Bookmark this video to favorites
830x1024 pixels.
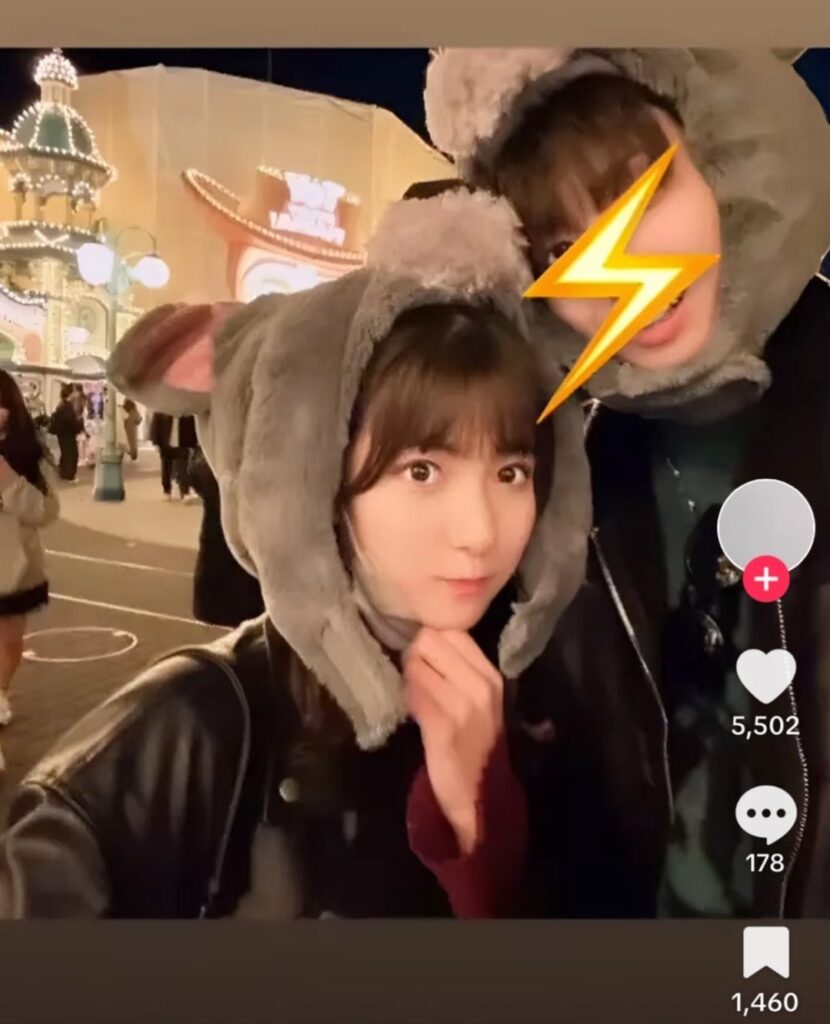click(x=766, y=952)
